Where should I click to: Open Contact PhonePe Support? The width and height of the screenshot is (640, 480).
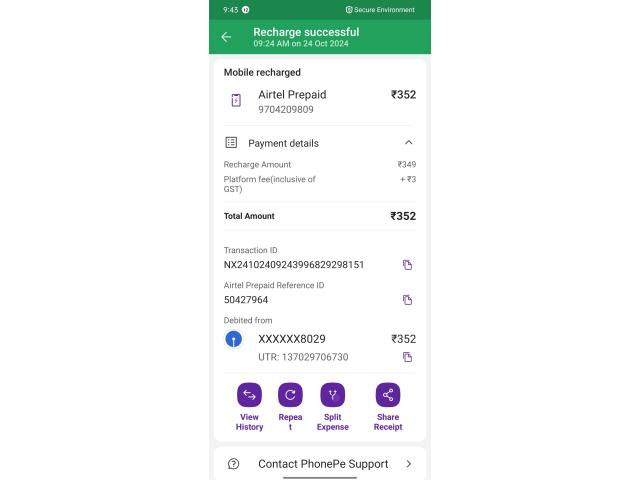(320, 464)
